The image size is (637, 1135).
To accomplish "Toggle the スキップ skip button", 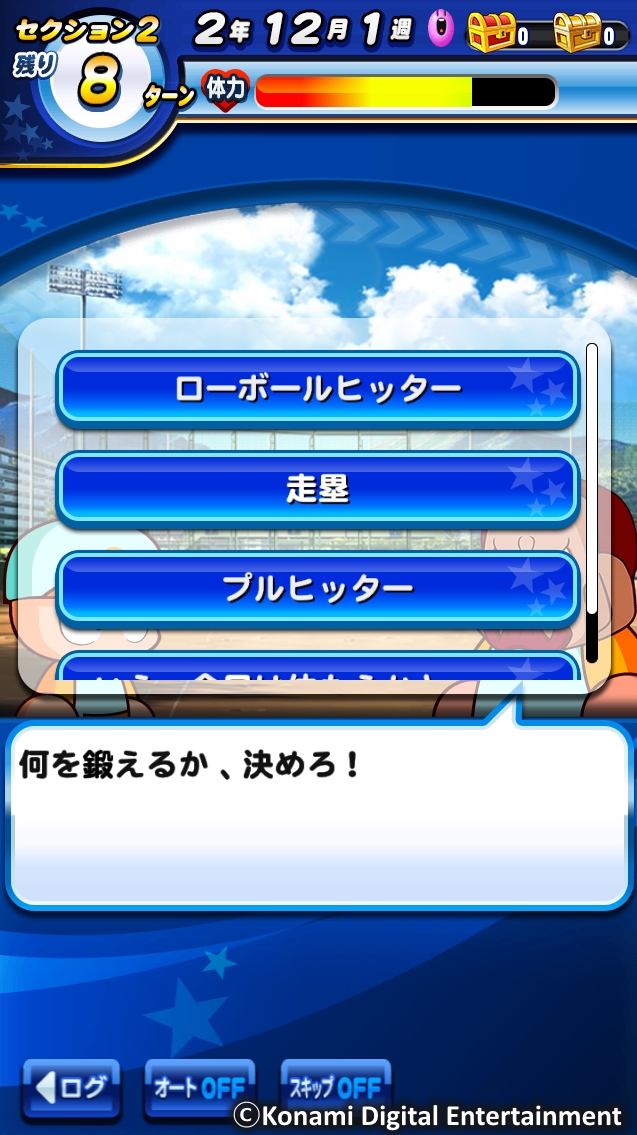I will pos(335,1088).
